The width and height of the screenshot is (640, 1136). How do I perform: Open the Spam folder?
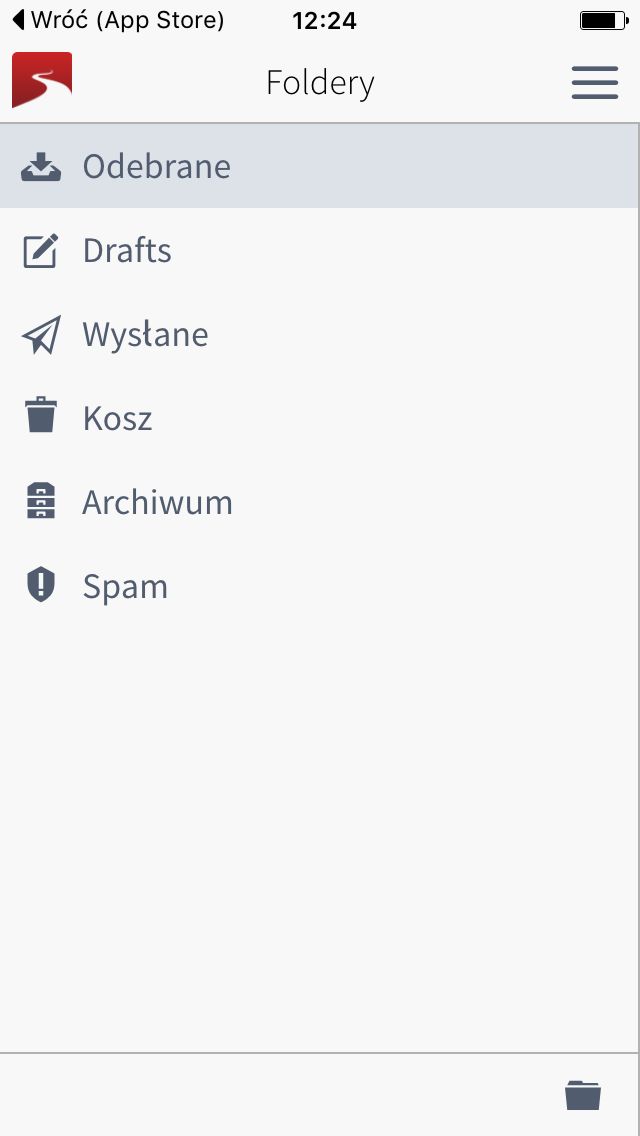319,586
